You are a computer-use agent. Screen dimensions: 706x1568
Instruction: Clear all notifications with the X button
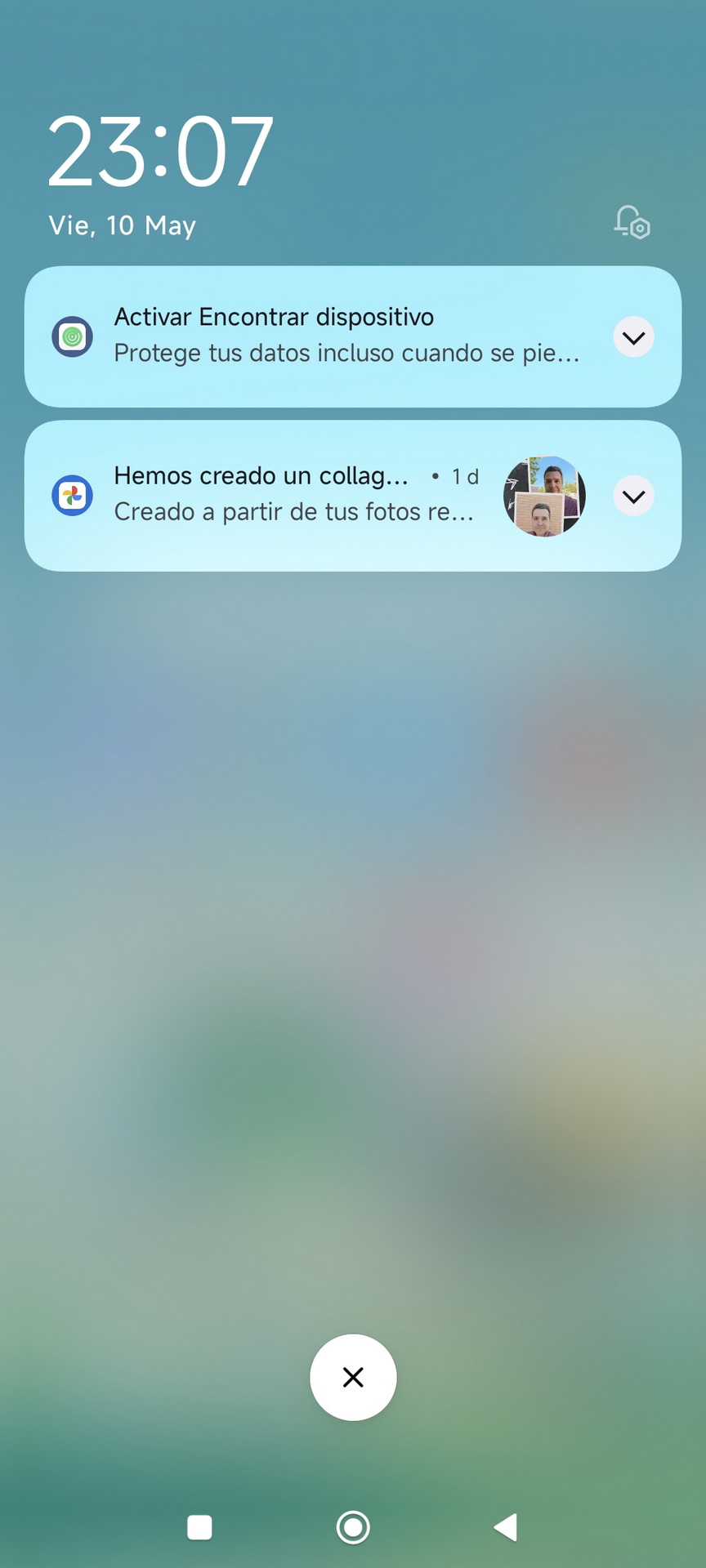pos(353,1377)
